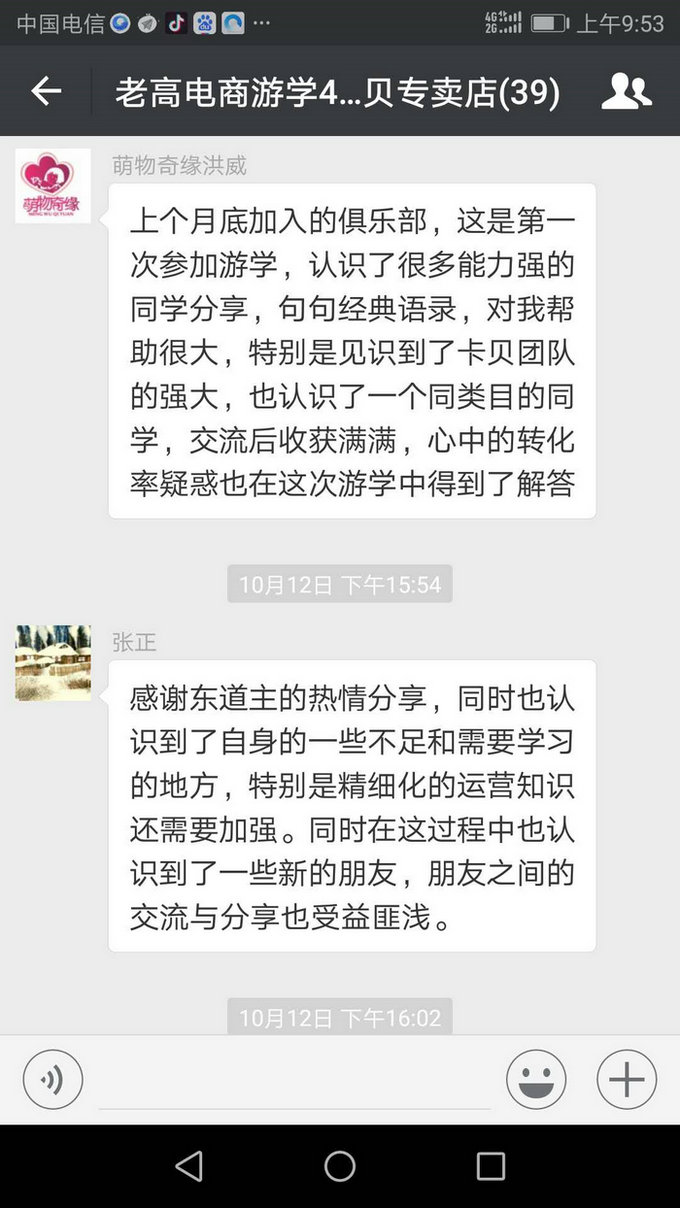Open recent apps from navigation bar
Image resolution: width=680 pixels, height=1208 pixels.
coord(491,1166)
